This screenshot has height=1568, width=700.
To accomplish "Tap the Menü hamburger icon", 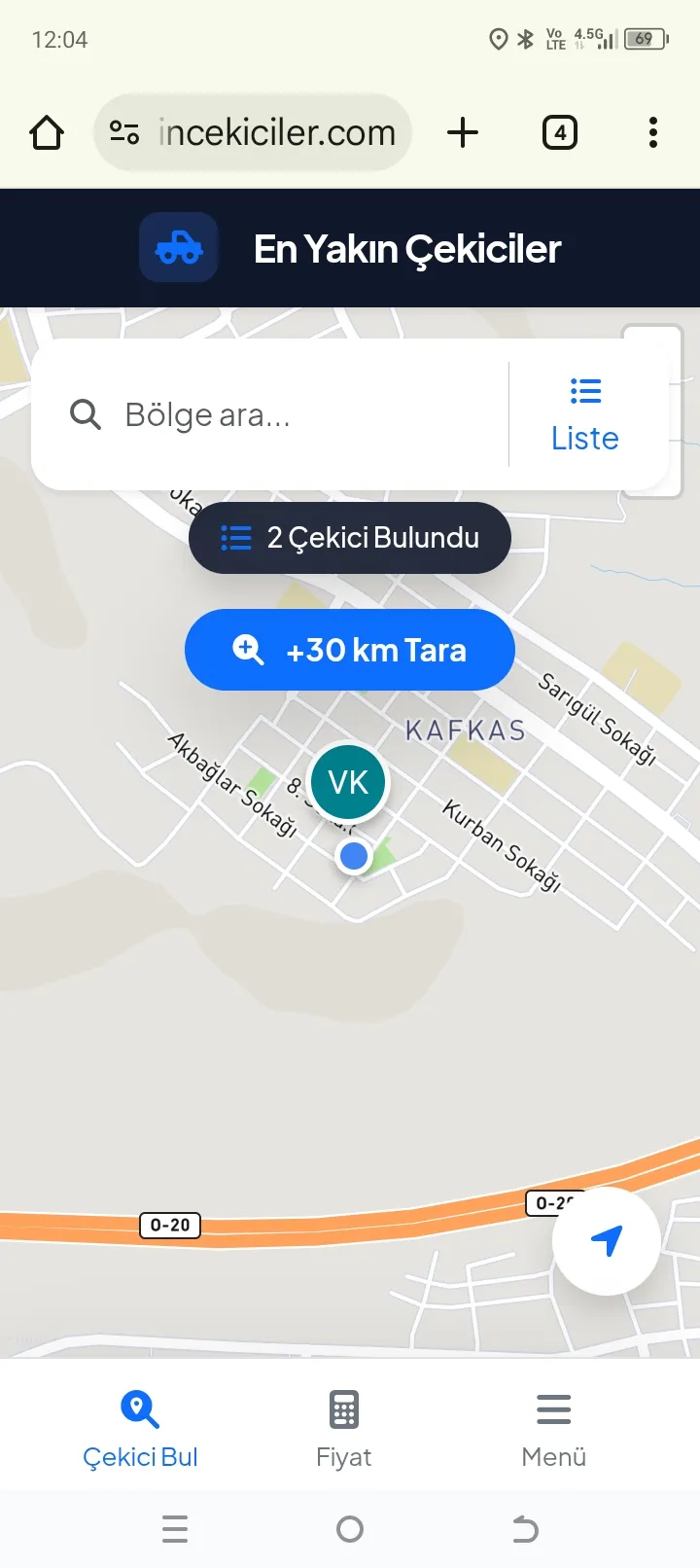I will pyautogui.click(x=553, y=1408).
